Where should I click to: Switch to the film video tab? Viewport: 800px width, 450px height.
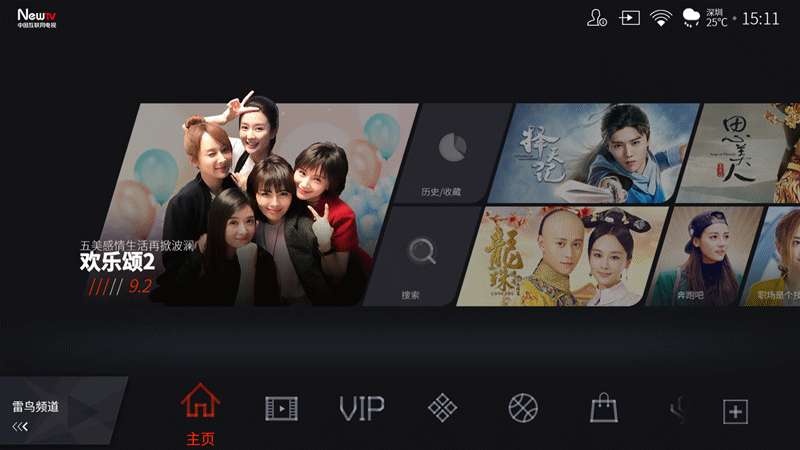(281, 408)
